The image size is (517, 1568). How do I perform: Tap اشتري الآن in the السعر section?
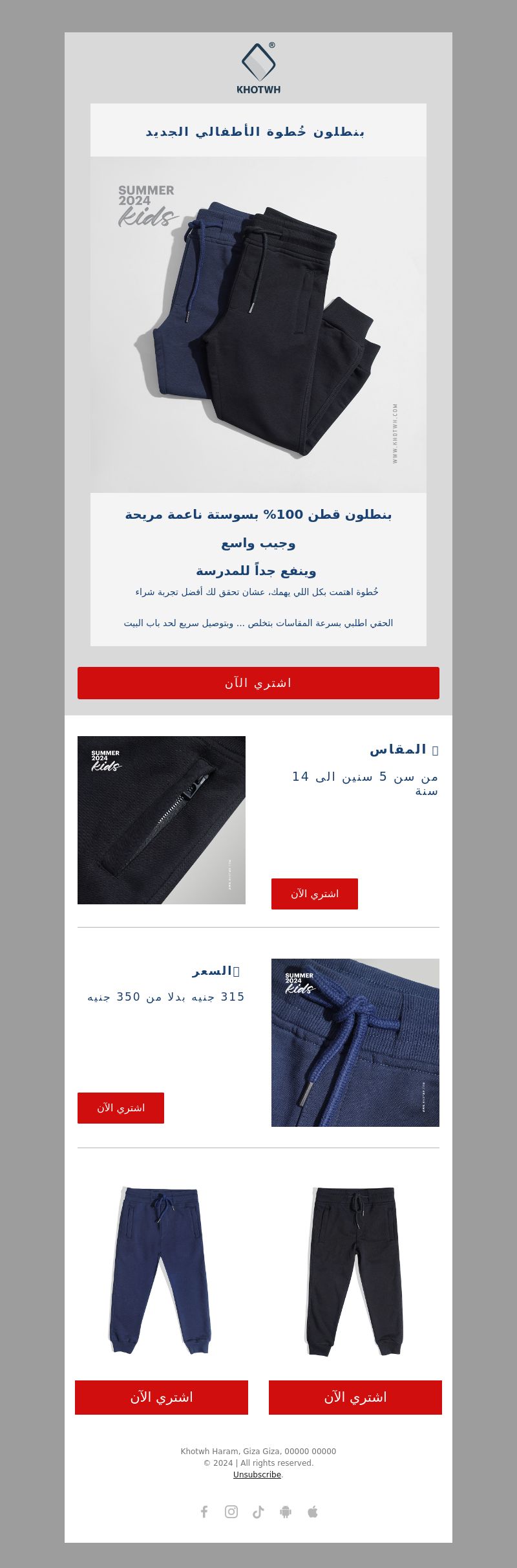click(121, 1107)
